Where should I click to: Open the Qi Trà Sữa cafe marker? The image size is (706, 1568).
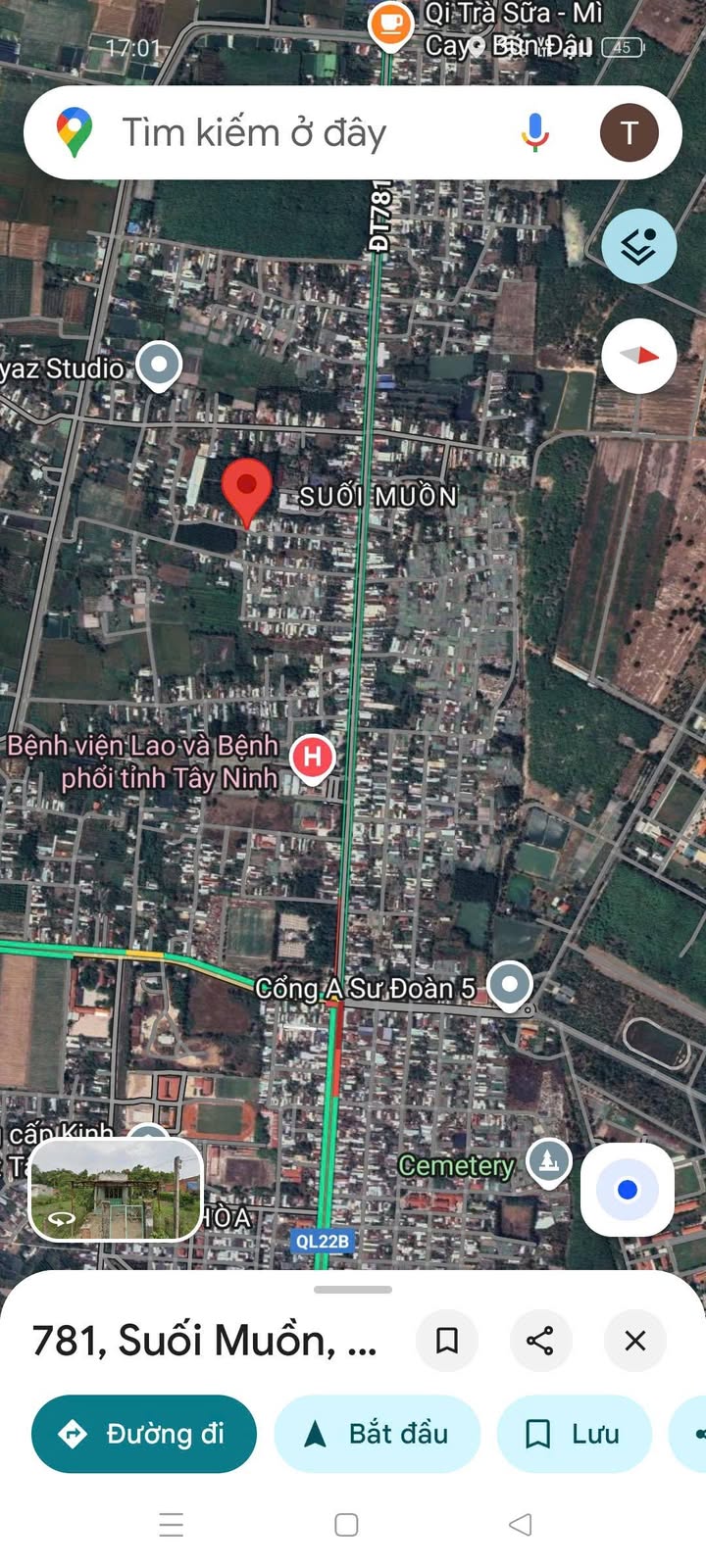point(390,23)
